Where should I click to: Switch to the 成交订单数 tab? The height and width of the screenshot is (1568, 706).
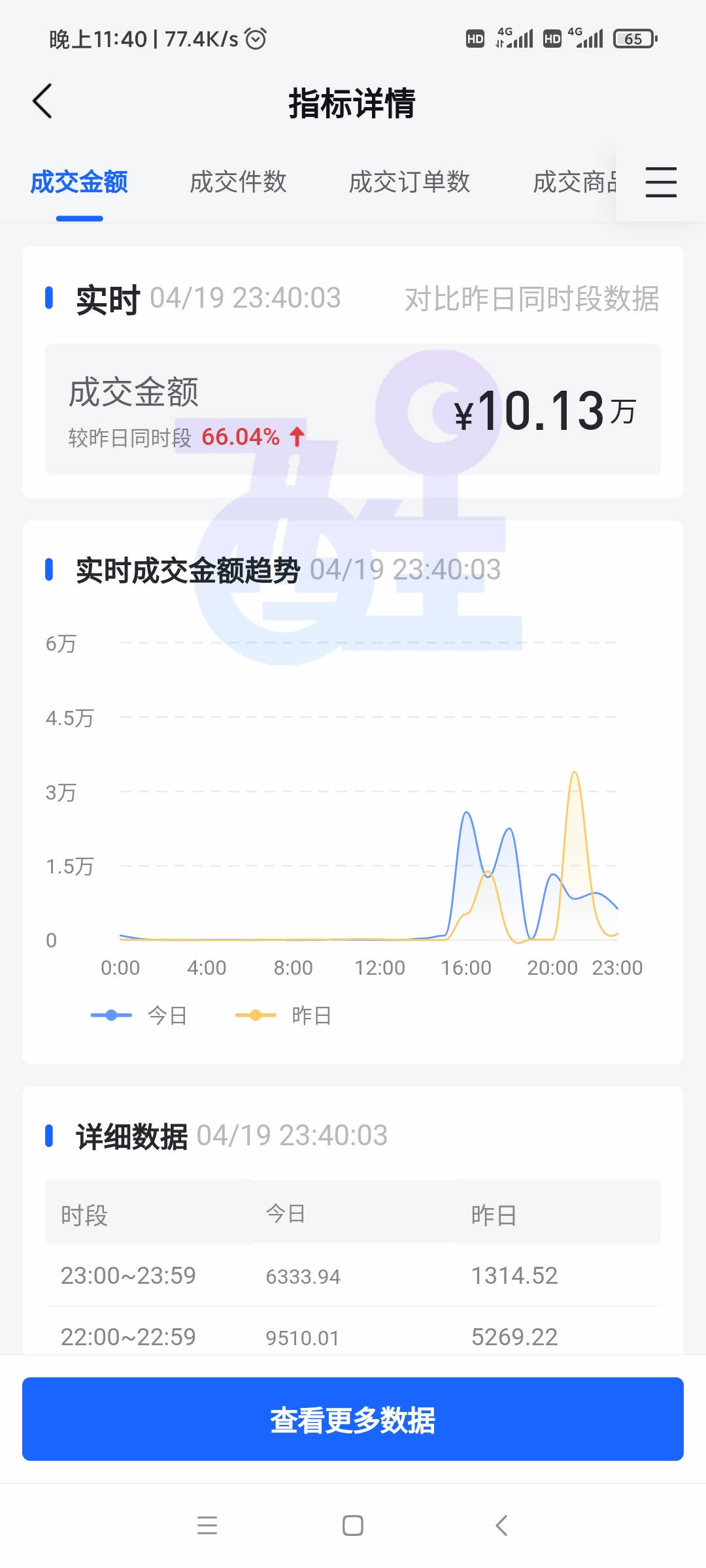pyautogui.click(x=409, y=182)
